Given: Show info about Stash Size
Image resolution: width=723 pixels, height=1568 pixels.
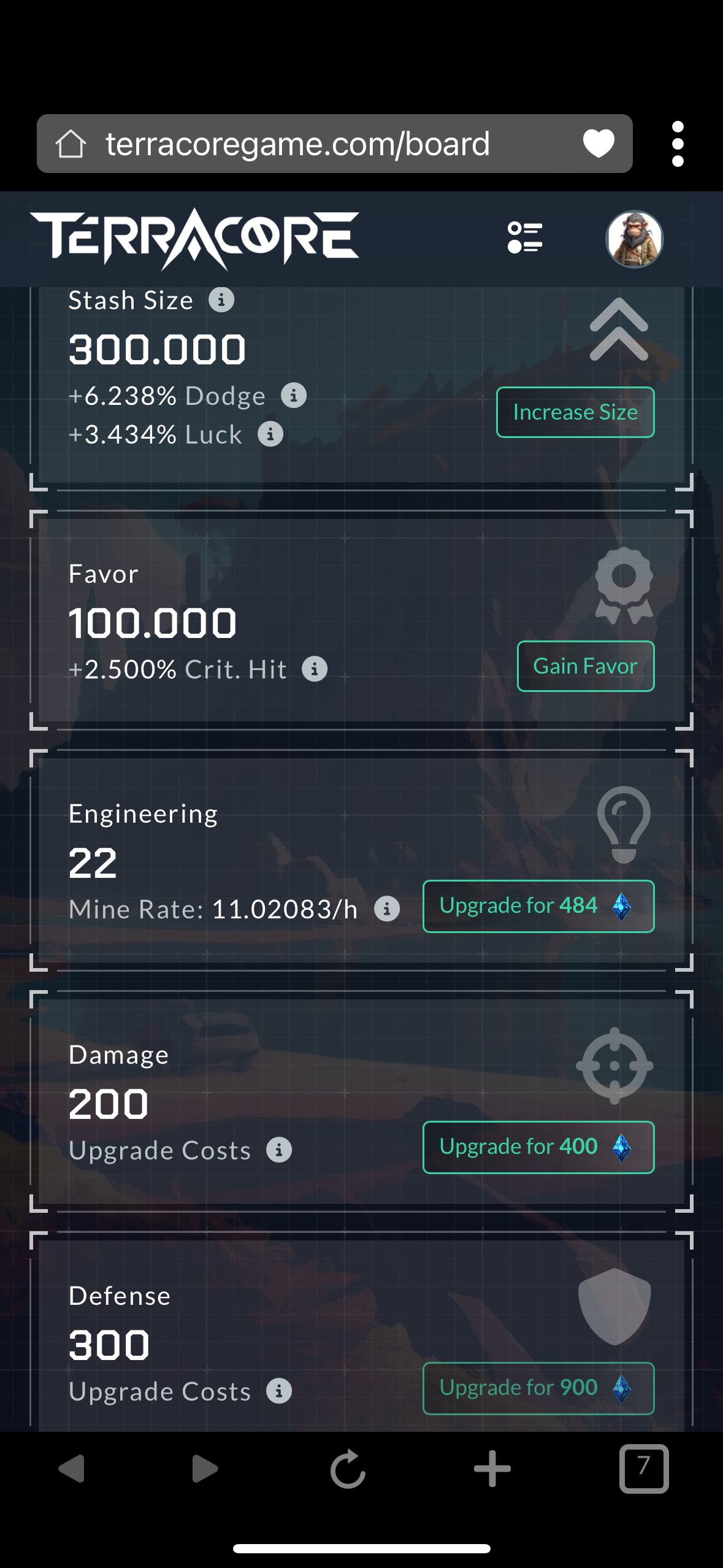Looking at the screenshot, I should 221,300.
